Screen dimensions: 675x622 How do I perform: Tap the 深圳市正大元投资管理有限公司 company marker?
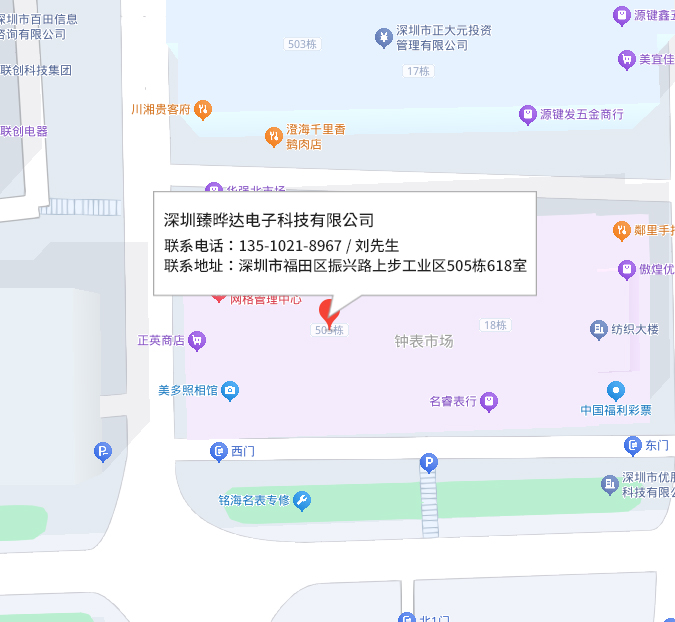[x=383, y=38]
